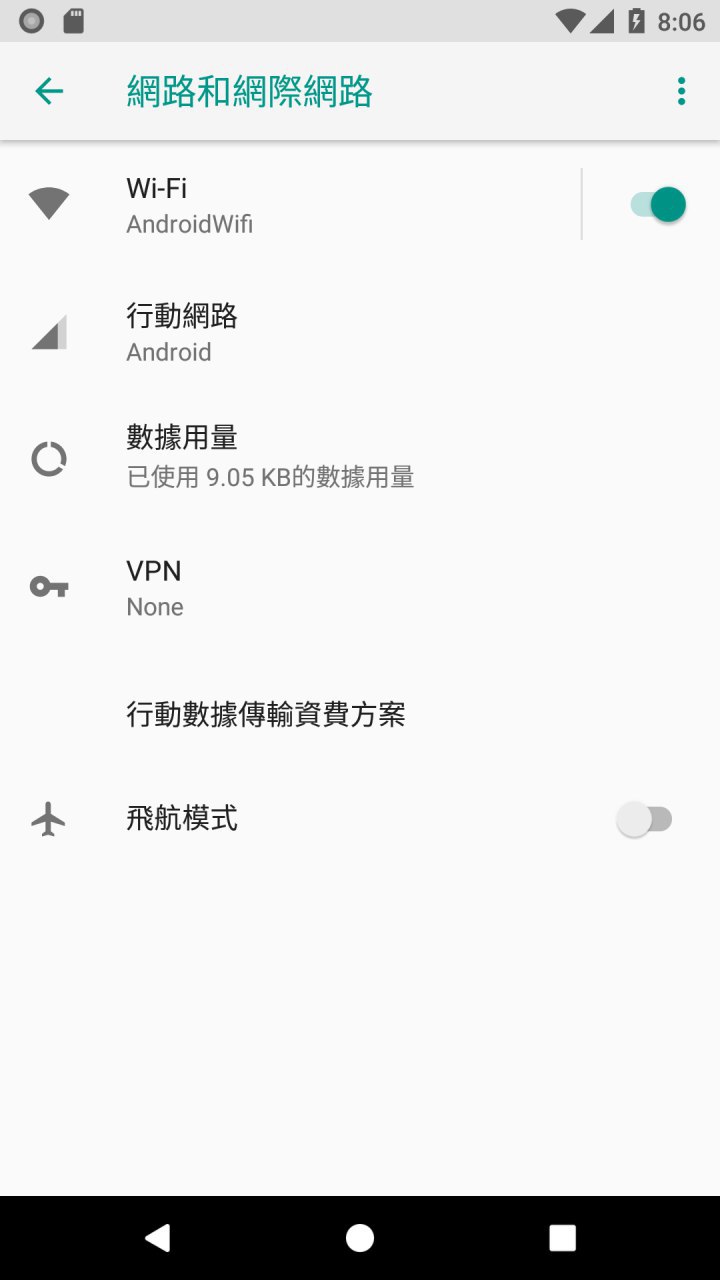Open 數據用量 details
The height and width of the screenshot is (1280, 720).
[300, 456]
